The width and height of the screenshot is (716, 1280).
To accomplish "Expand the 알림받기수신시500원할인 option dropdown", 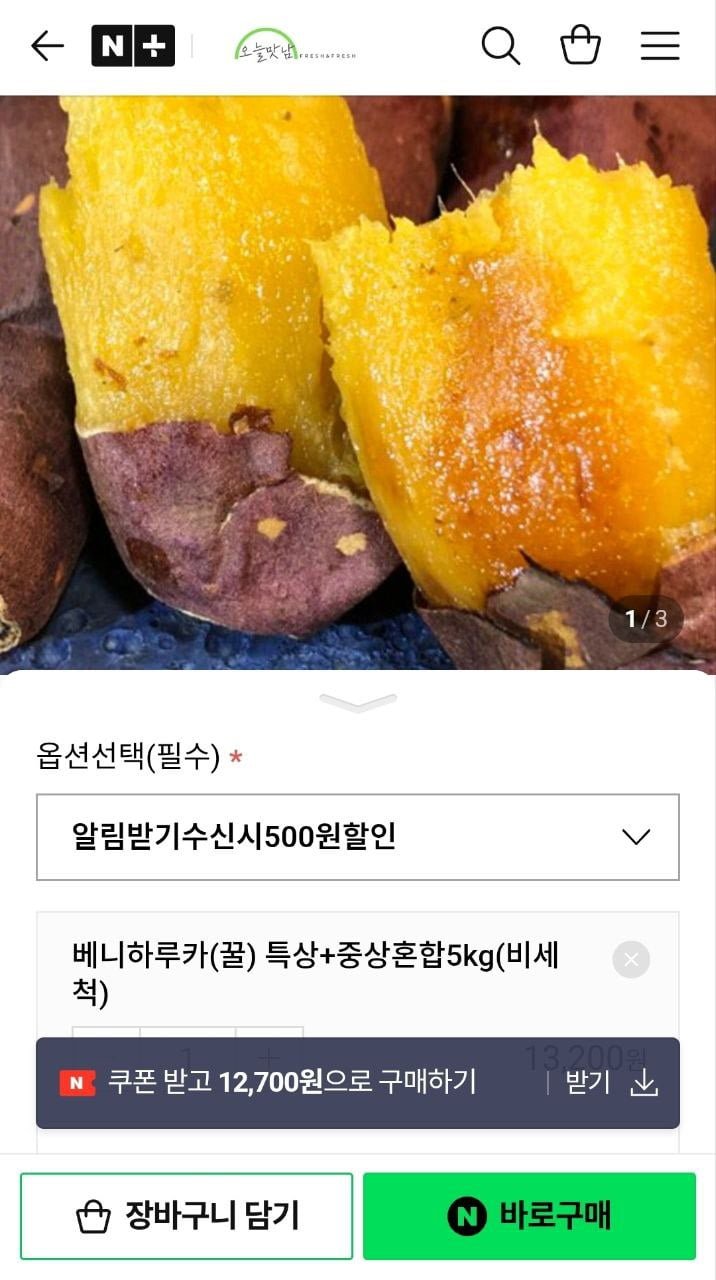I will tap(358, 837).
